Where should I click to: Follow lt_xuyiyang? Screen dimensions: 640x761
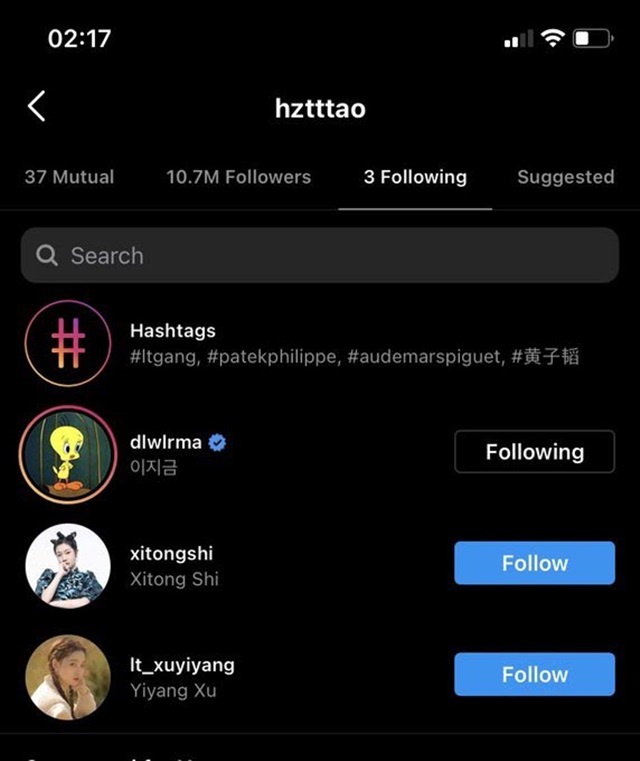point(534,674)
